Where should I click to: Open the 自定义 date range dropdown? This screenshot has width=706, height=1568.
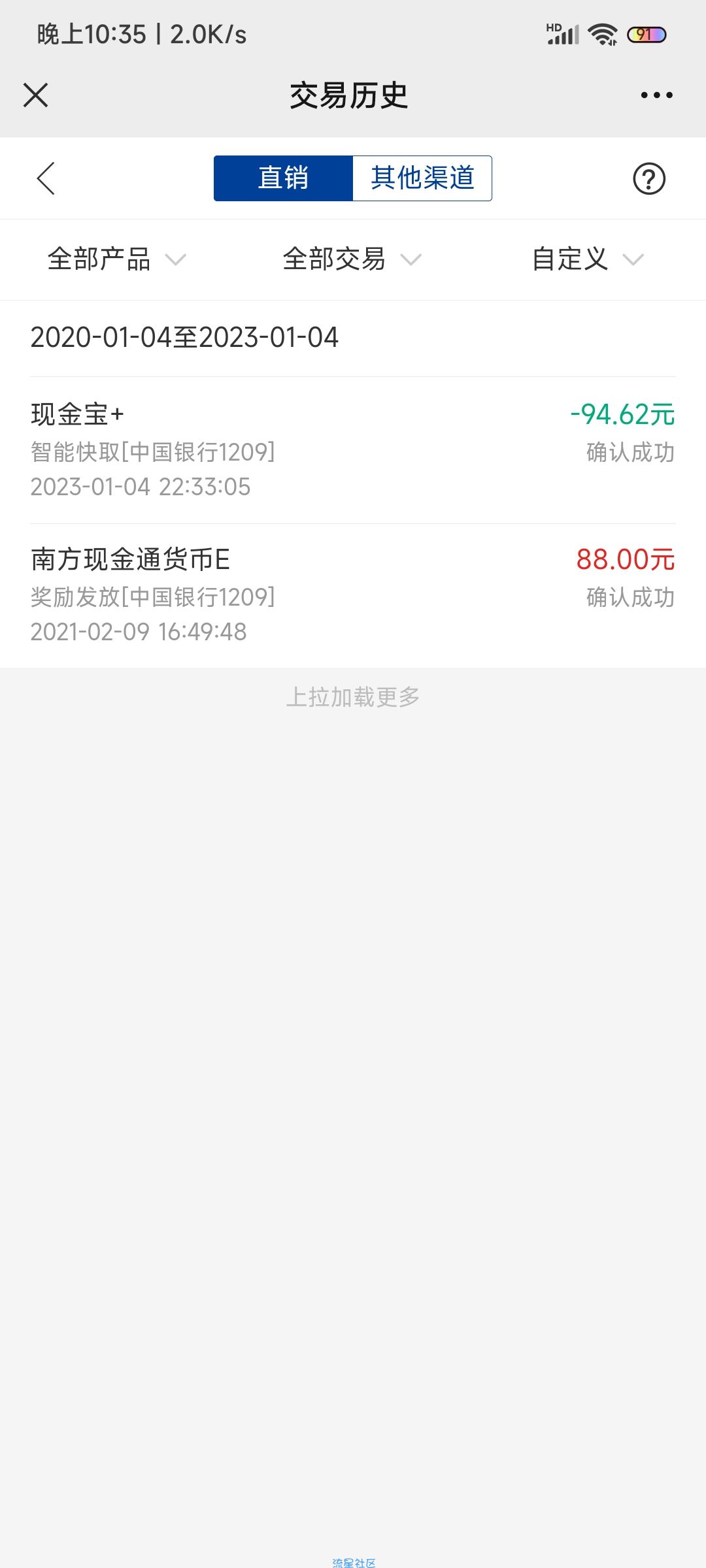point(587,259)
